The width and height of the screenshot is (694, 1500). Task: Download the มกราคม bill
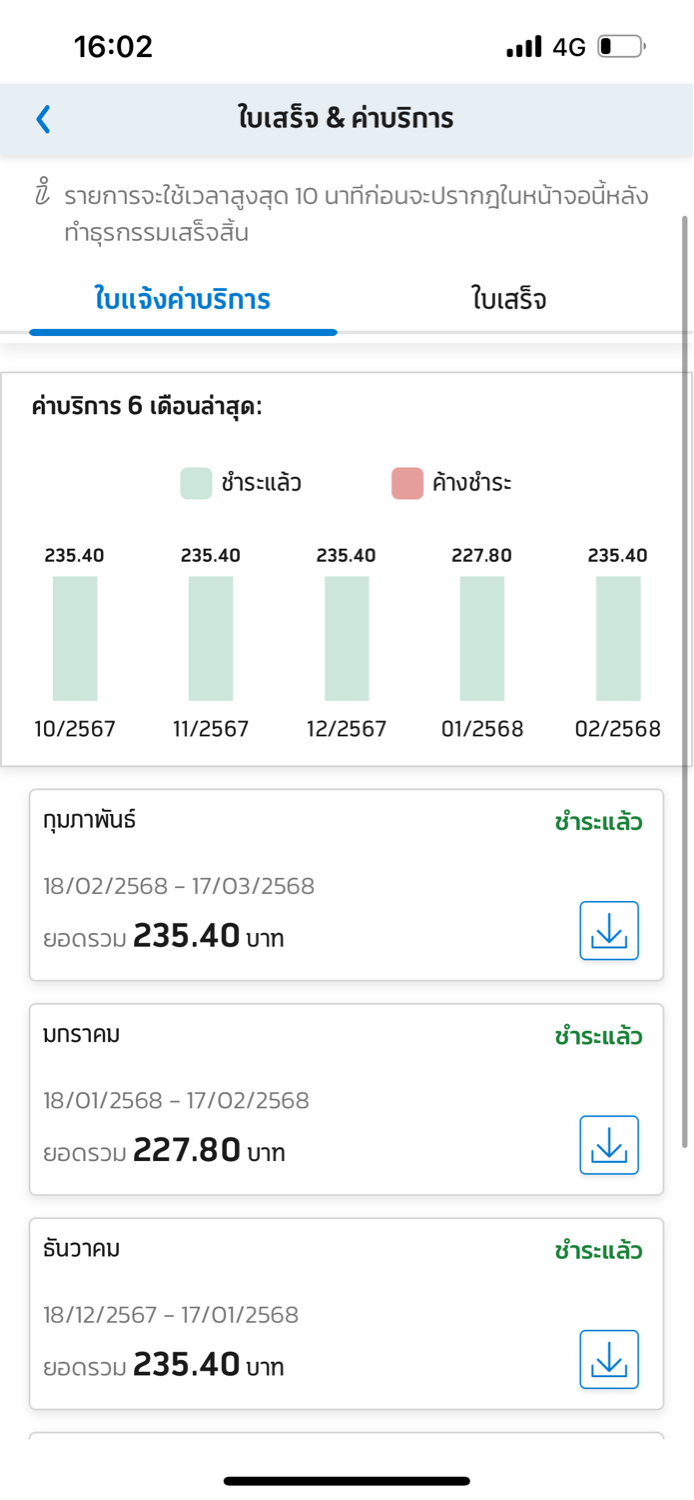[x=609, y=1145]
